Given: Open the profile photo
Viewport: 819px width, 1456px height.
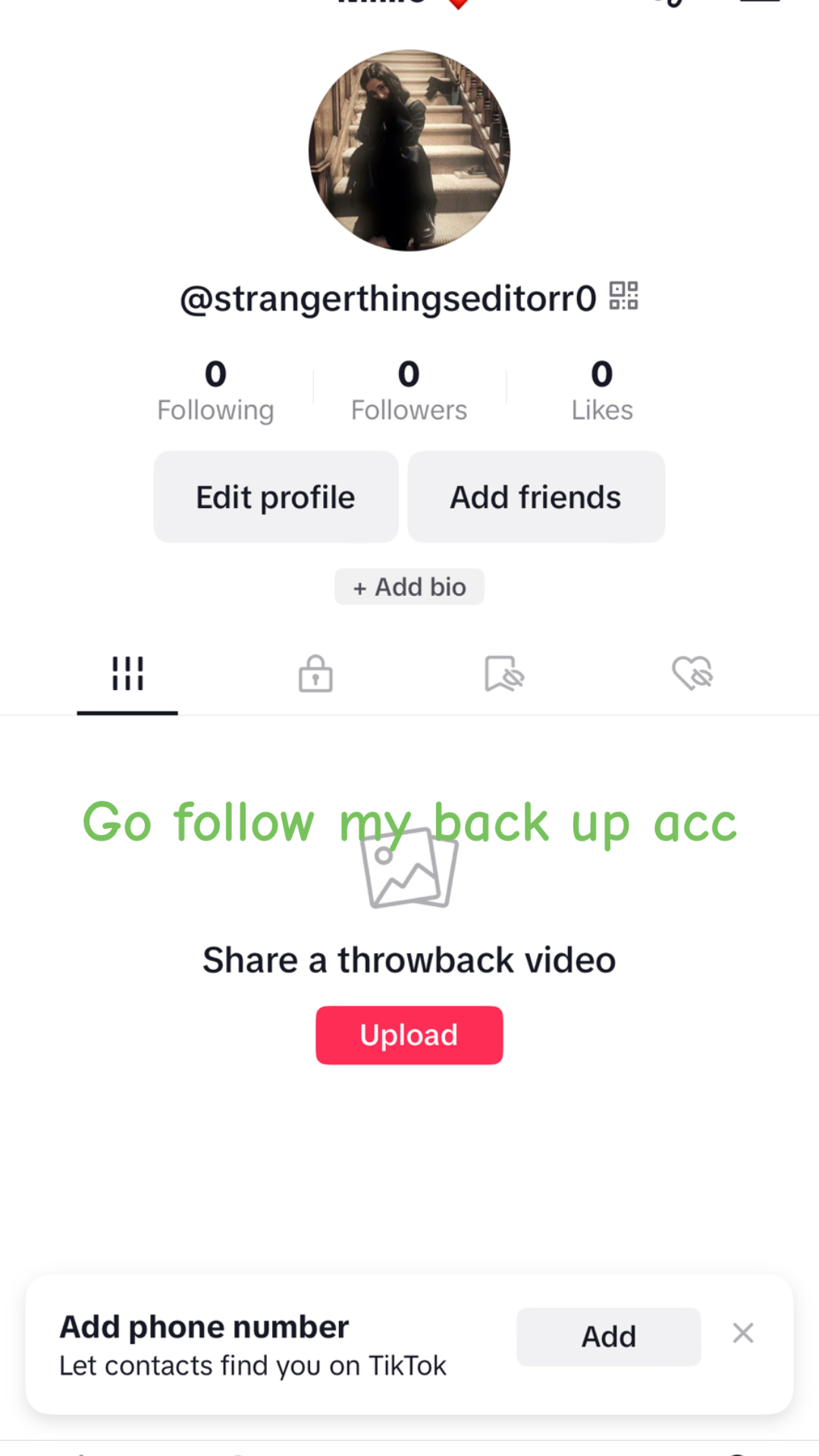Looking at the screenshot, I should point(409,150).
